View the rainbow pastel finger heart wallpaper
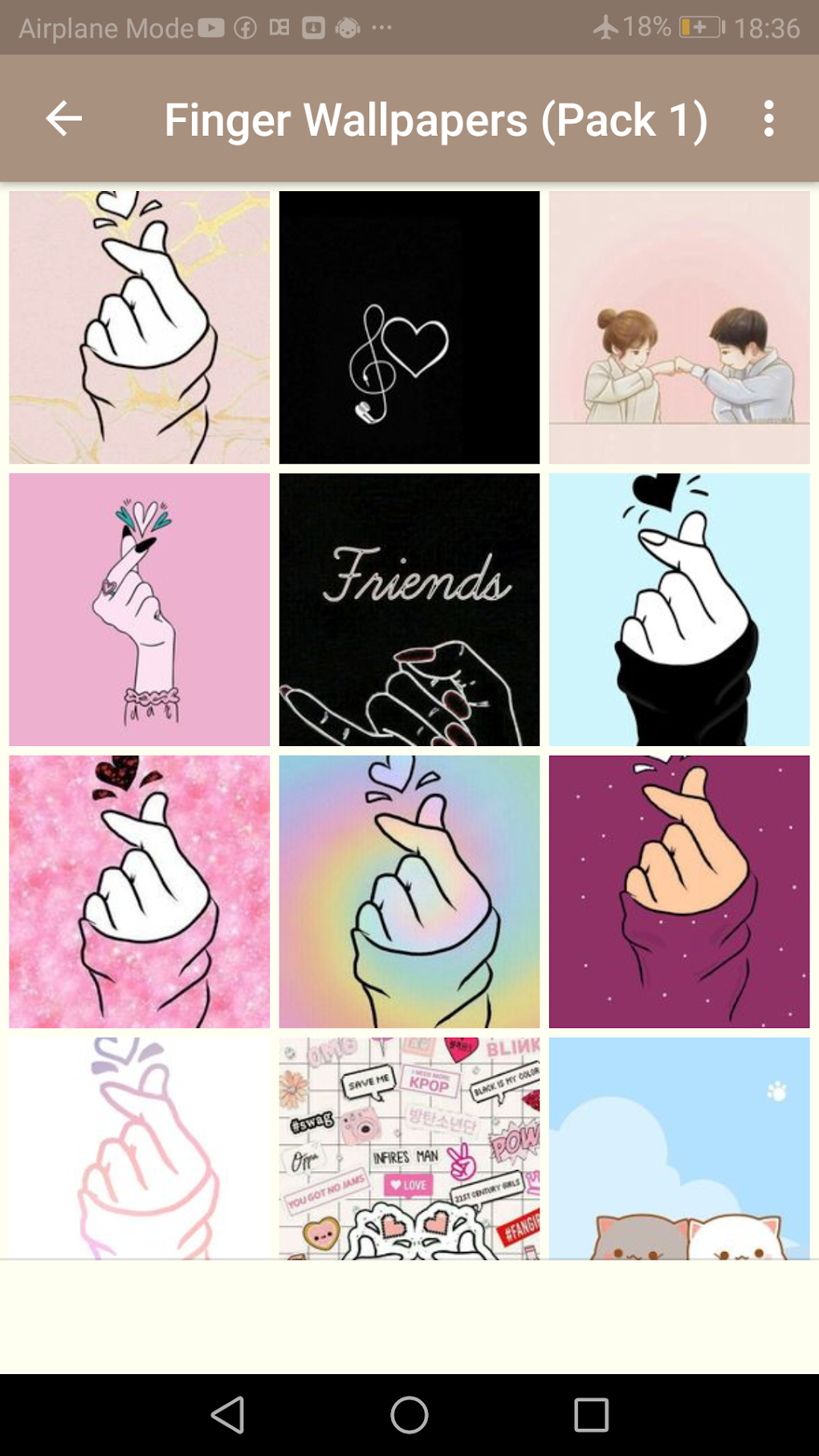Image resolution: width=819 pixels, height=1456 pixels. click(x=409, y=891)
